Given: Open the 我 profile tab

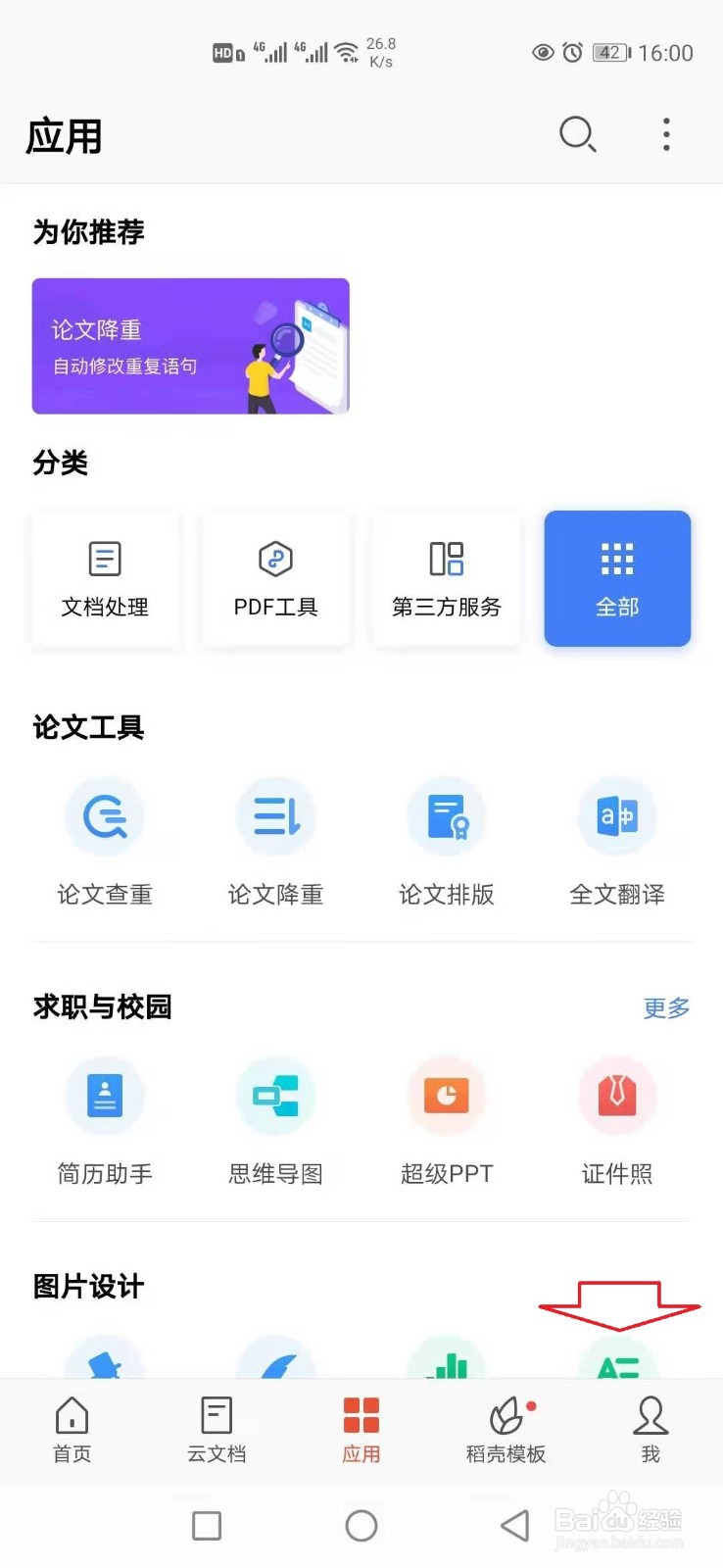Looking at the screenshot, I should [651, 1430].
